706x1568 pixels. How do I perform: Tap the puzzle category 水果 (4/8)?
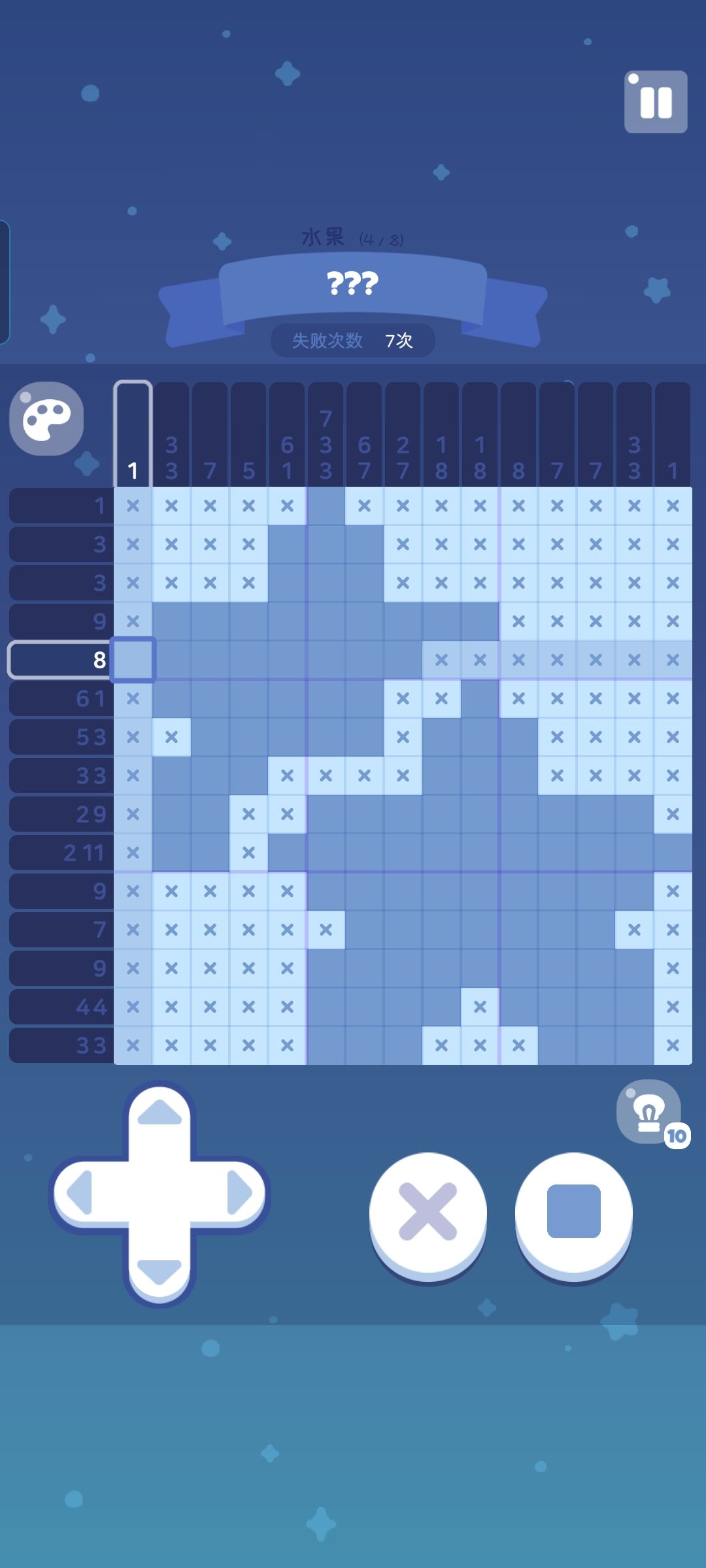click(353, 239)
